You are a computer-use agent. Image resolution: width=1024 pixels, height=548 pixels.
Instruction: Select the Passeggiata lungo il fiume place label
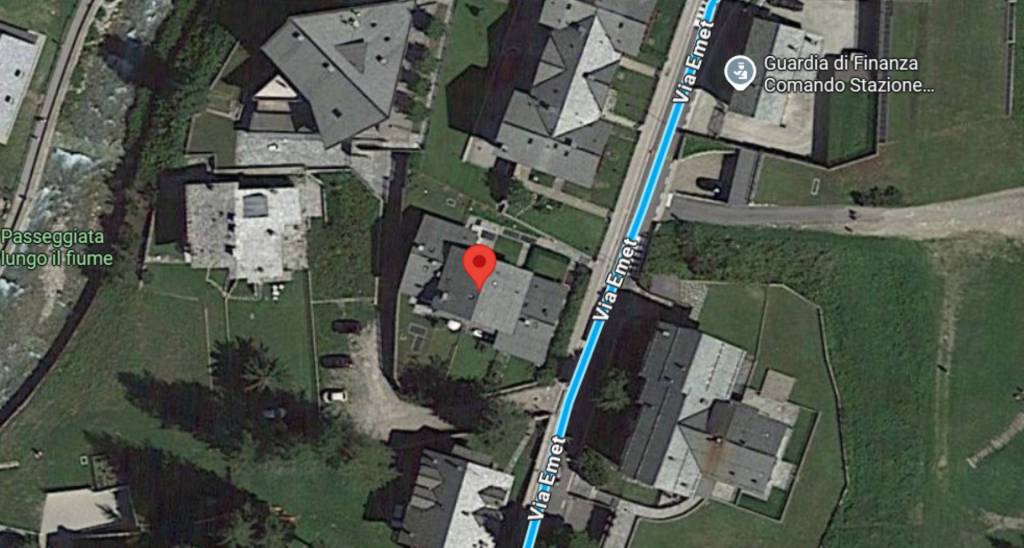56,249
